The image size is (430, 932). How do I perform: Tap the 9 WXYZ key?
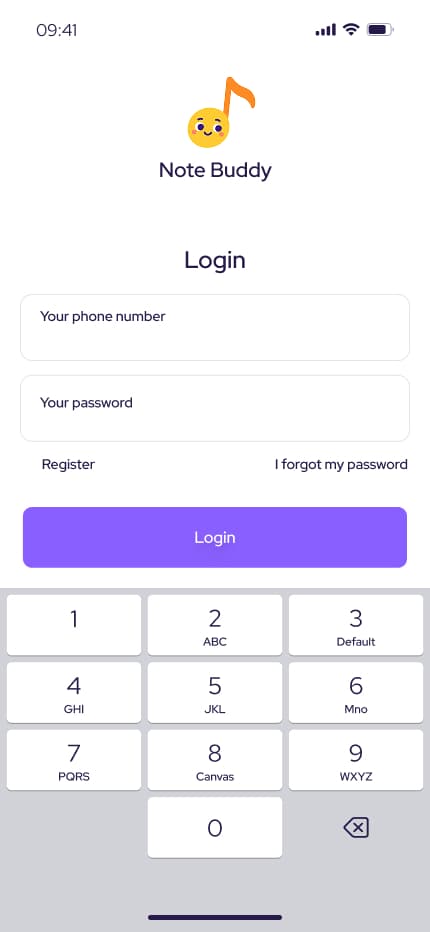tap(356, 760)
